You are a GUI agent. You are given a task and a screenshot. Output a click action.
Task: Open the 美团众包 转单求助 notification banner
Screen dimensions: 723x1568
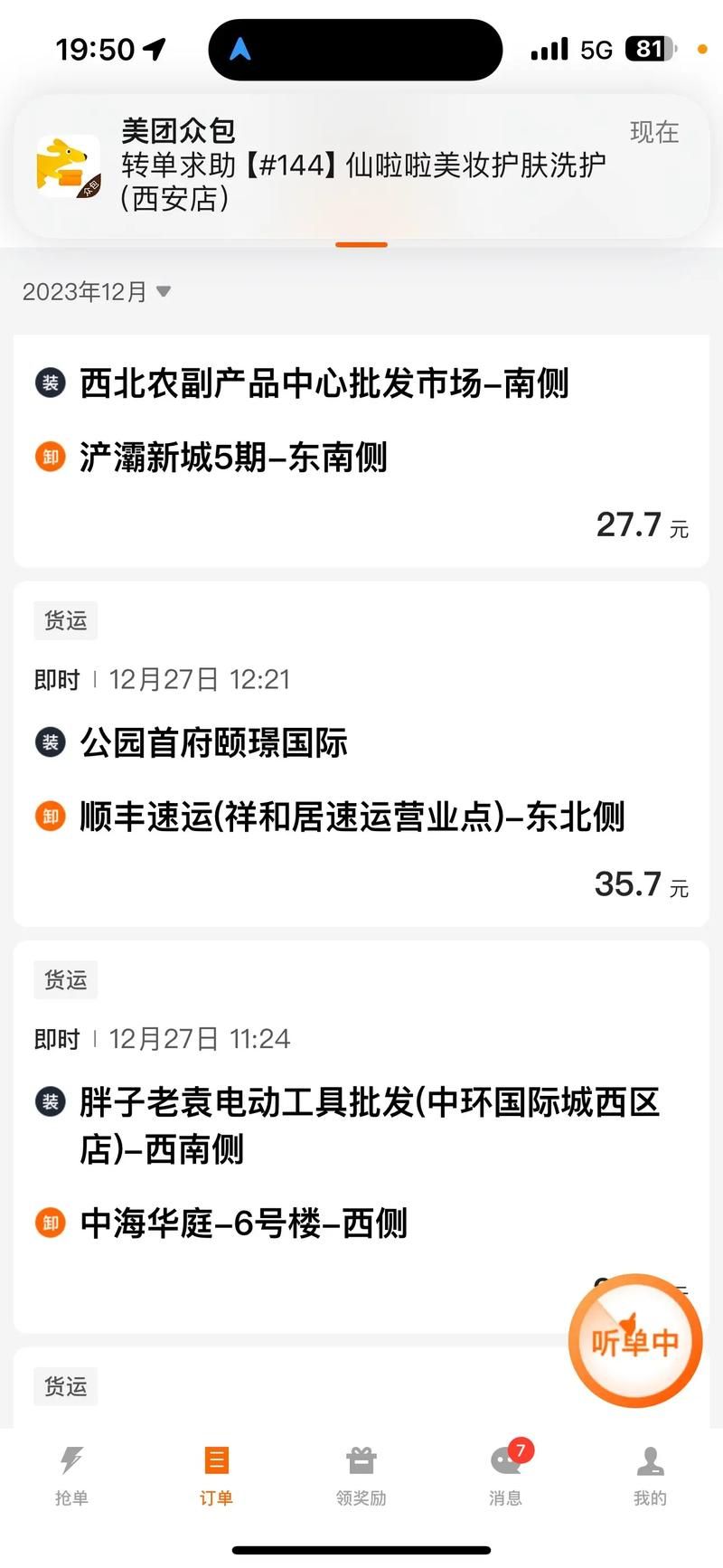point(361,165)
